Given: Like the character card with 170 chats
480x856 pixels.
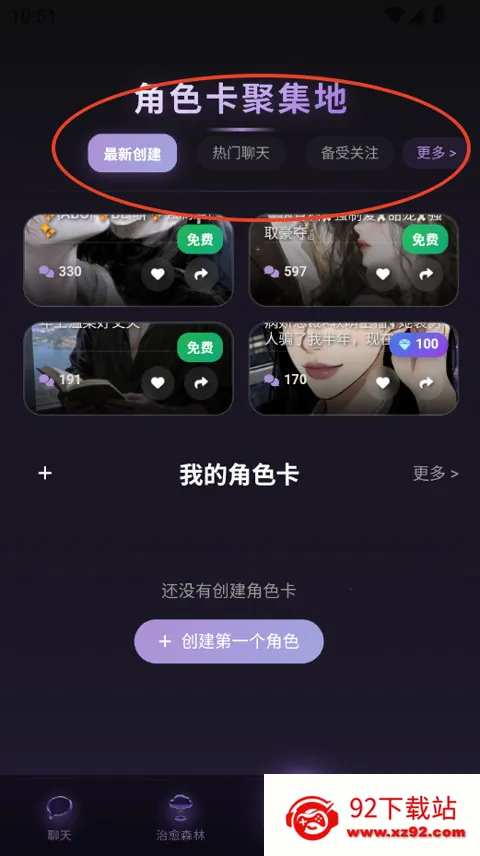Looking at the screenshot, I should click(383, 383).
